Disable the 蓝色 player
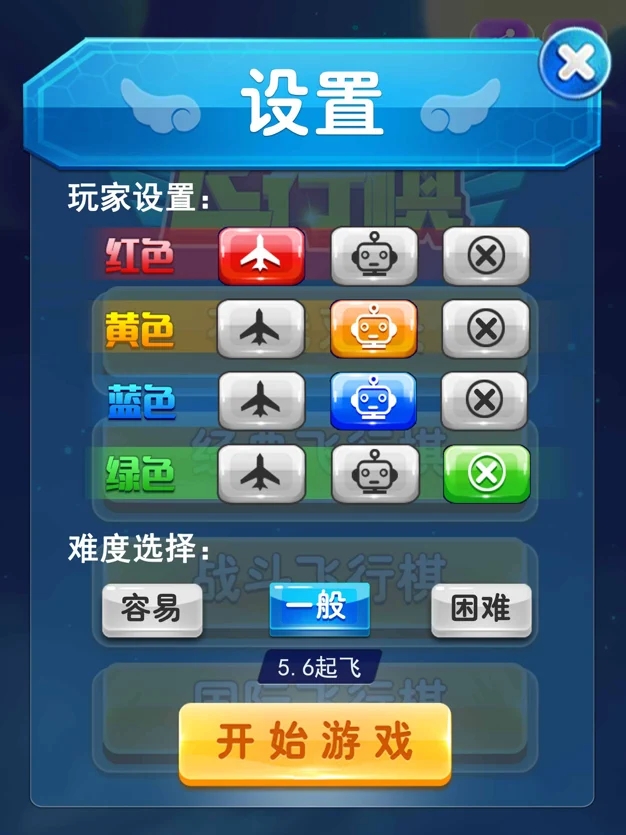This screenshot has height=835, width=626. click(x=486, y=401)
